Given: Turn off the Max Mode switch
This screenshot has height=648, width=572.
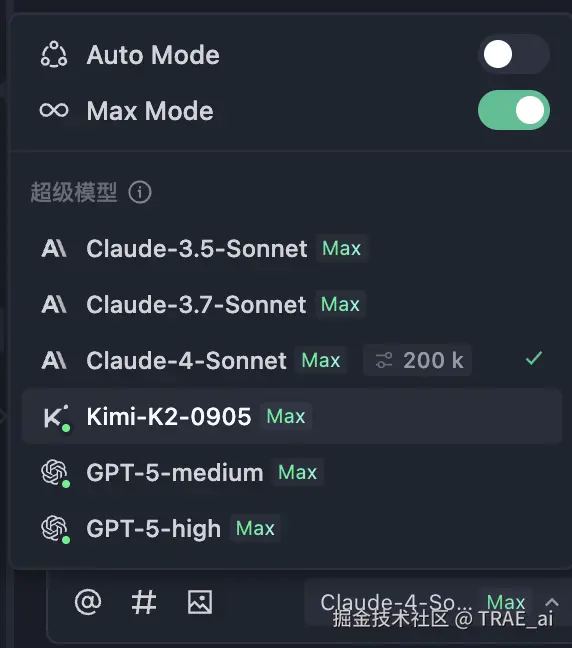Looking at the screenshot, I should tap(514, 110).
